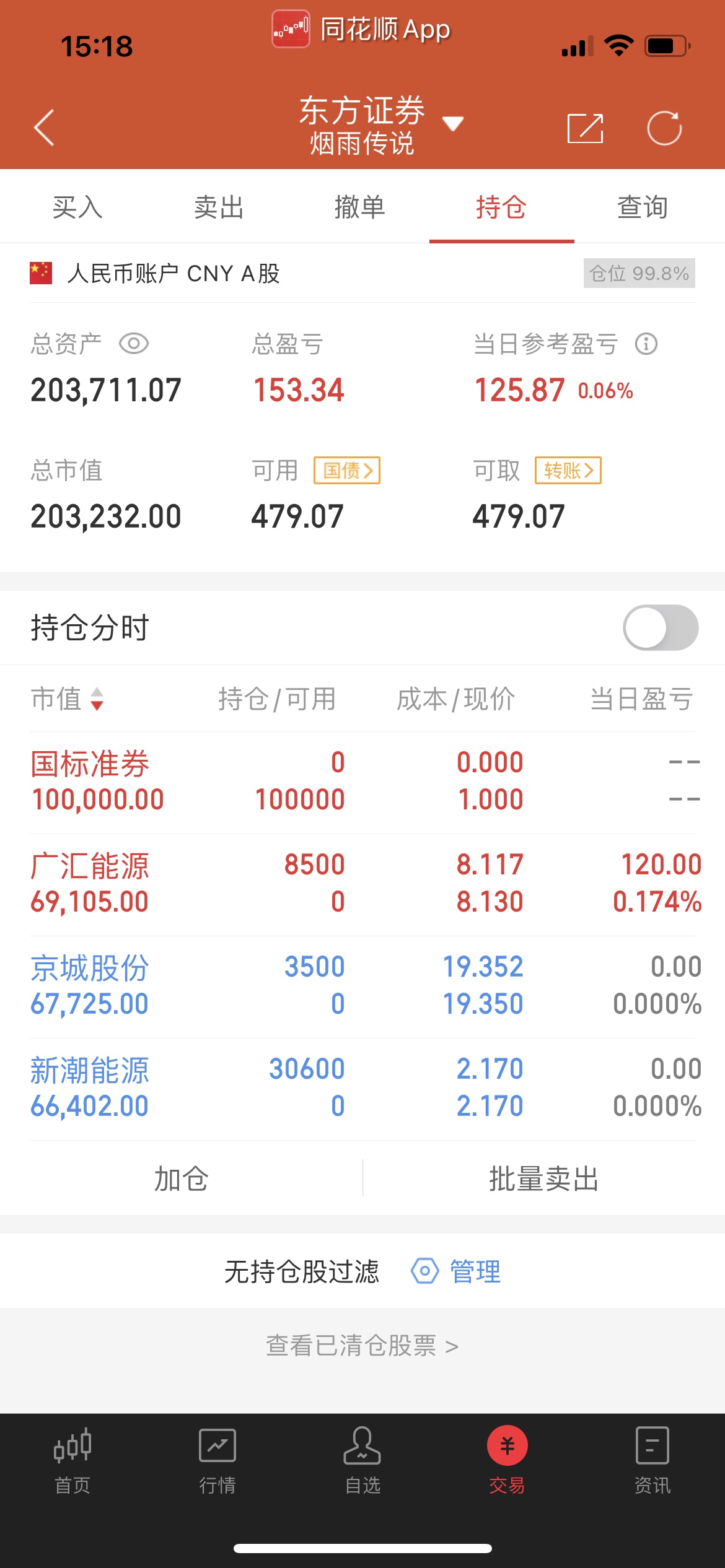Open 管理 next to 无持仓股过滤
This screenshot has height=1568, width=725.
tap(456, 1271)
